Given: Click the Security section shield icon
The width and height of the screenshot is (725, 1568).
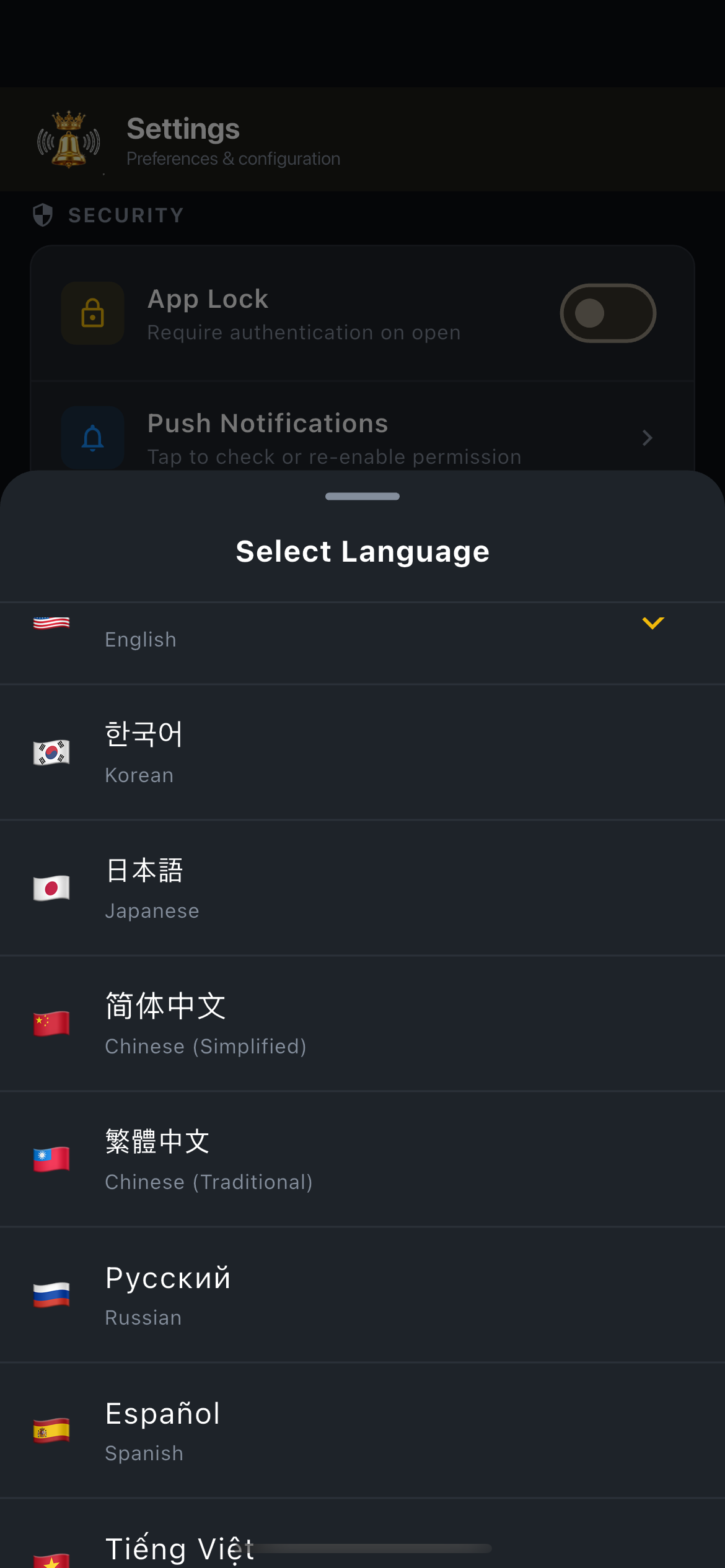Looking at the screenshot, I should pos(43,216).
